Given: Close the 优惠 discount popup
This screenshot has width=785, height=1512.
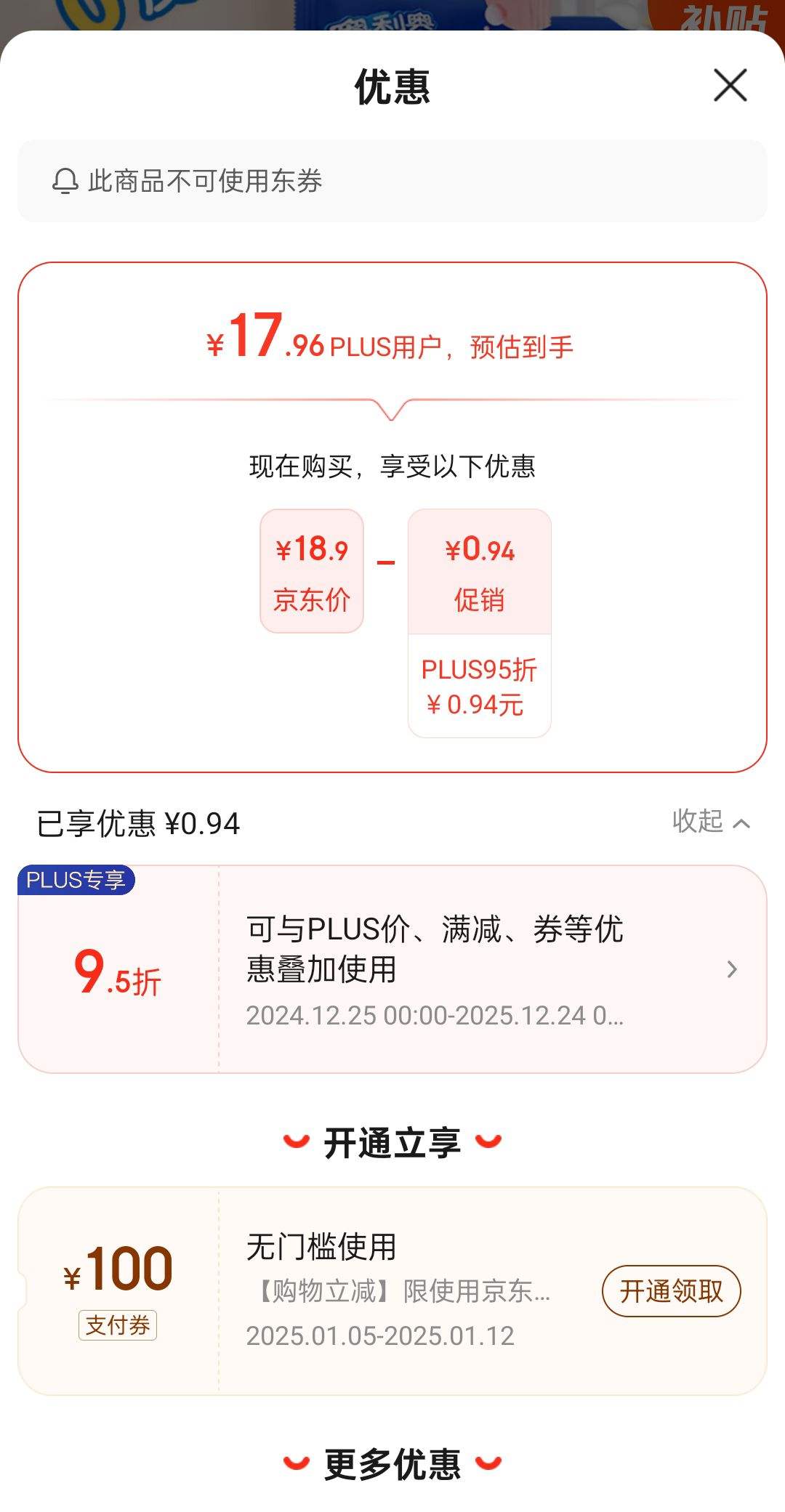Looking at the screenshot, I should (x=730, y=86).
